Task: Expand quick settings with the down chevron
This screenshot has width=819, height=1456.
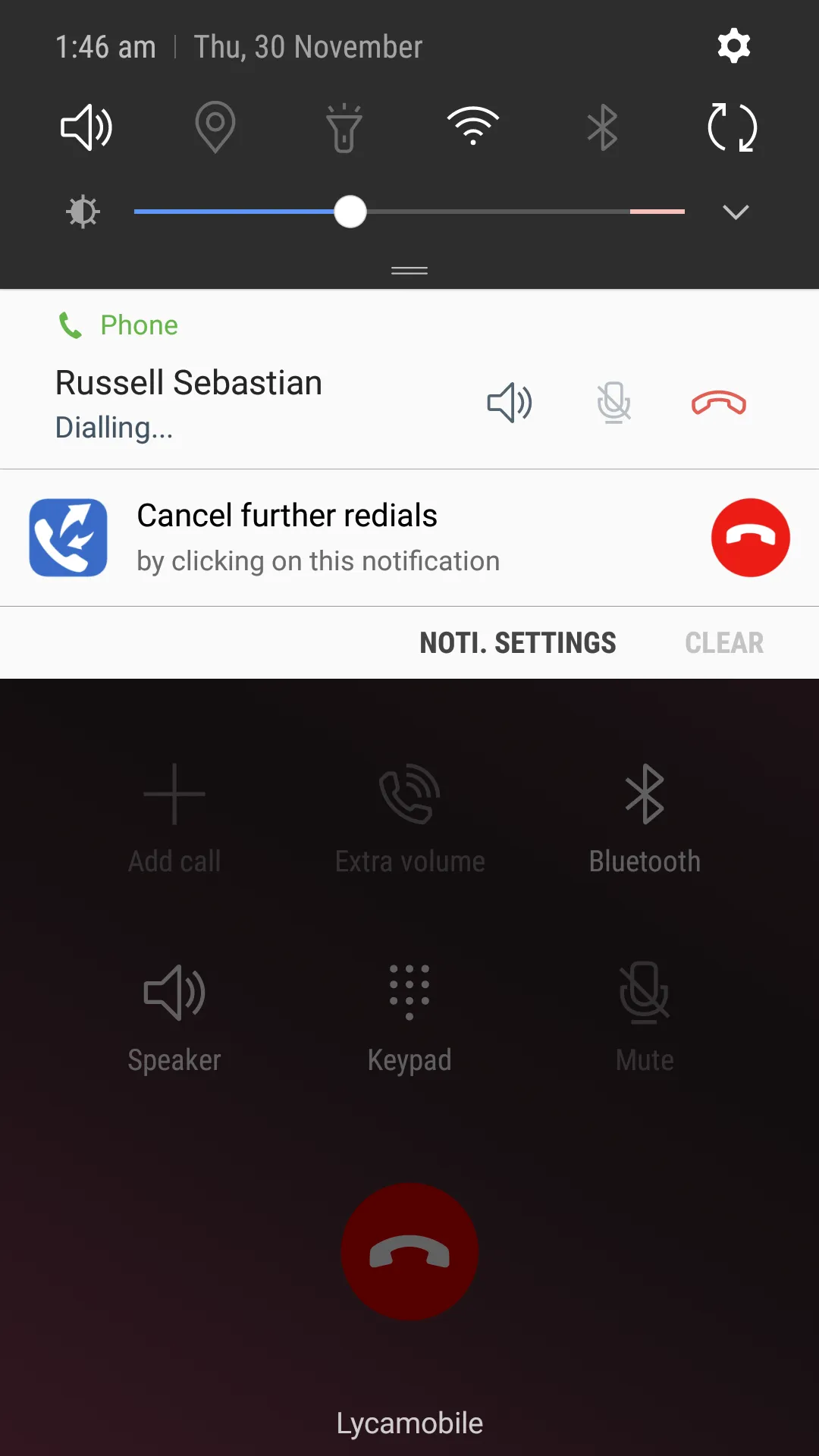Action: point(735,212)
